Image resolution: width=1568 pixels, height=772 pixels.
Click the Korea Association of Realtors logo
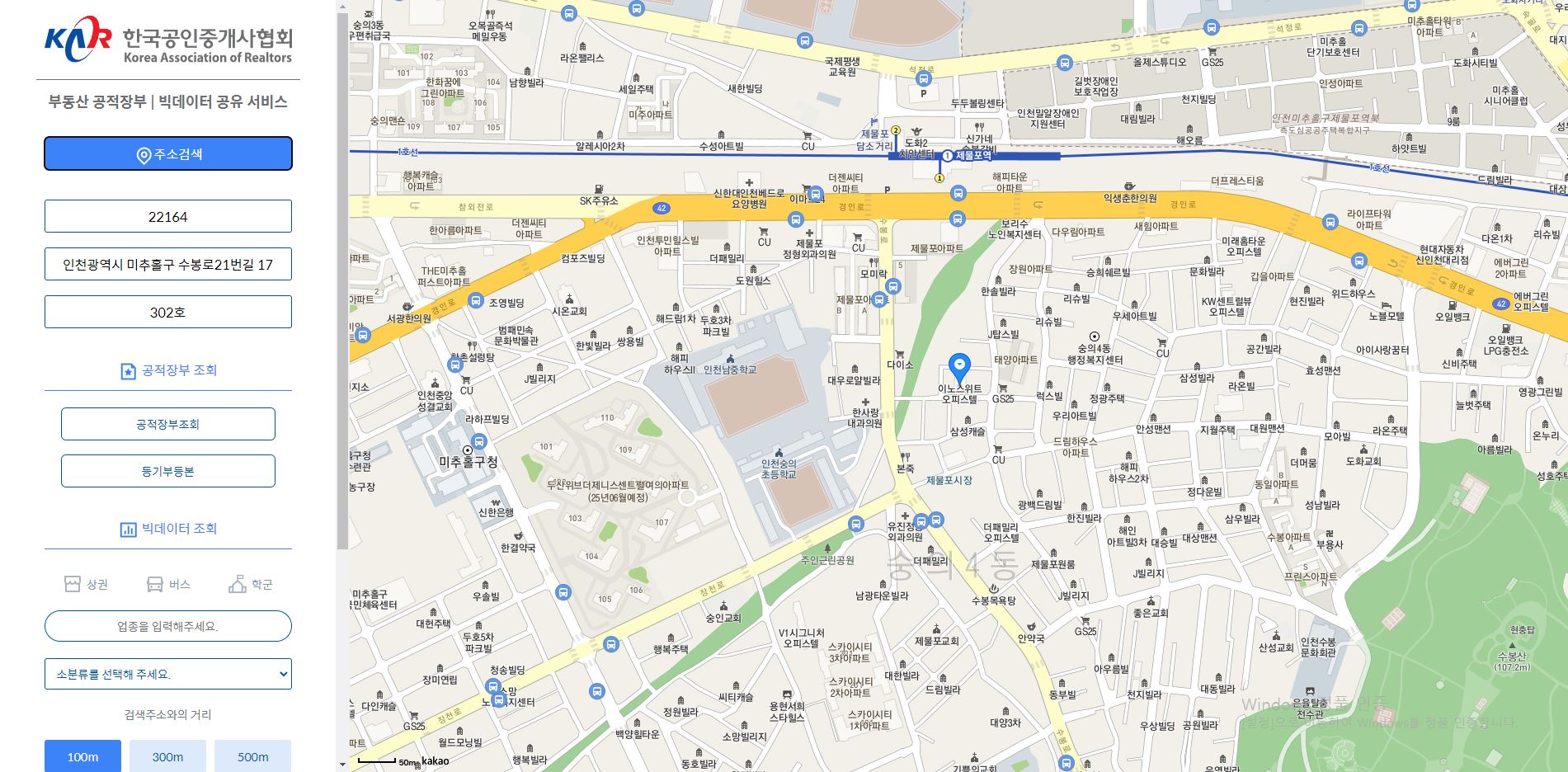click(x=168, y=40)
